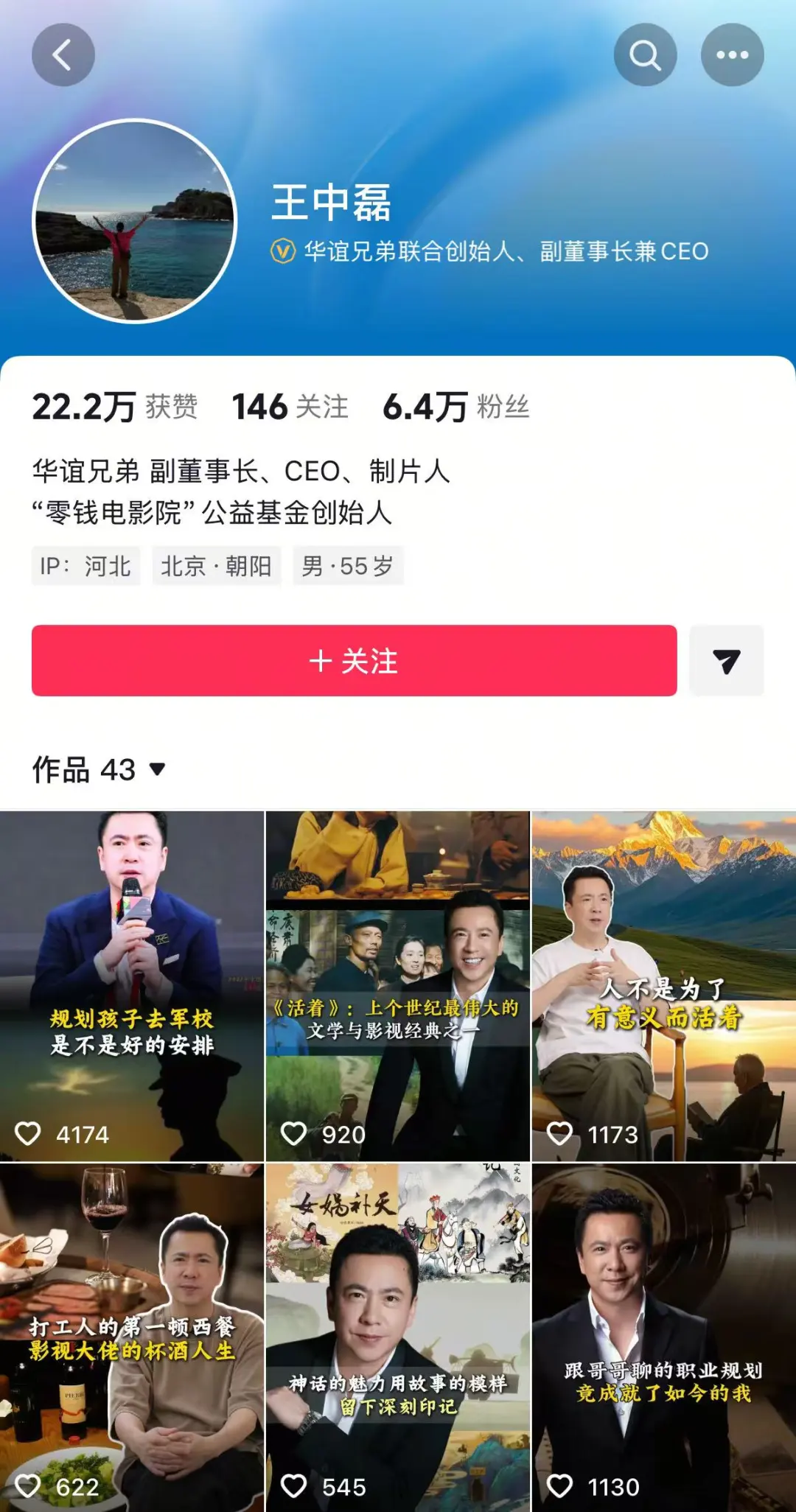Click the back arrow at top left
The image size is (796, 1512).
pyautogui.click(x=63, y=55)
